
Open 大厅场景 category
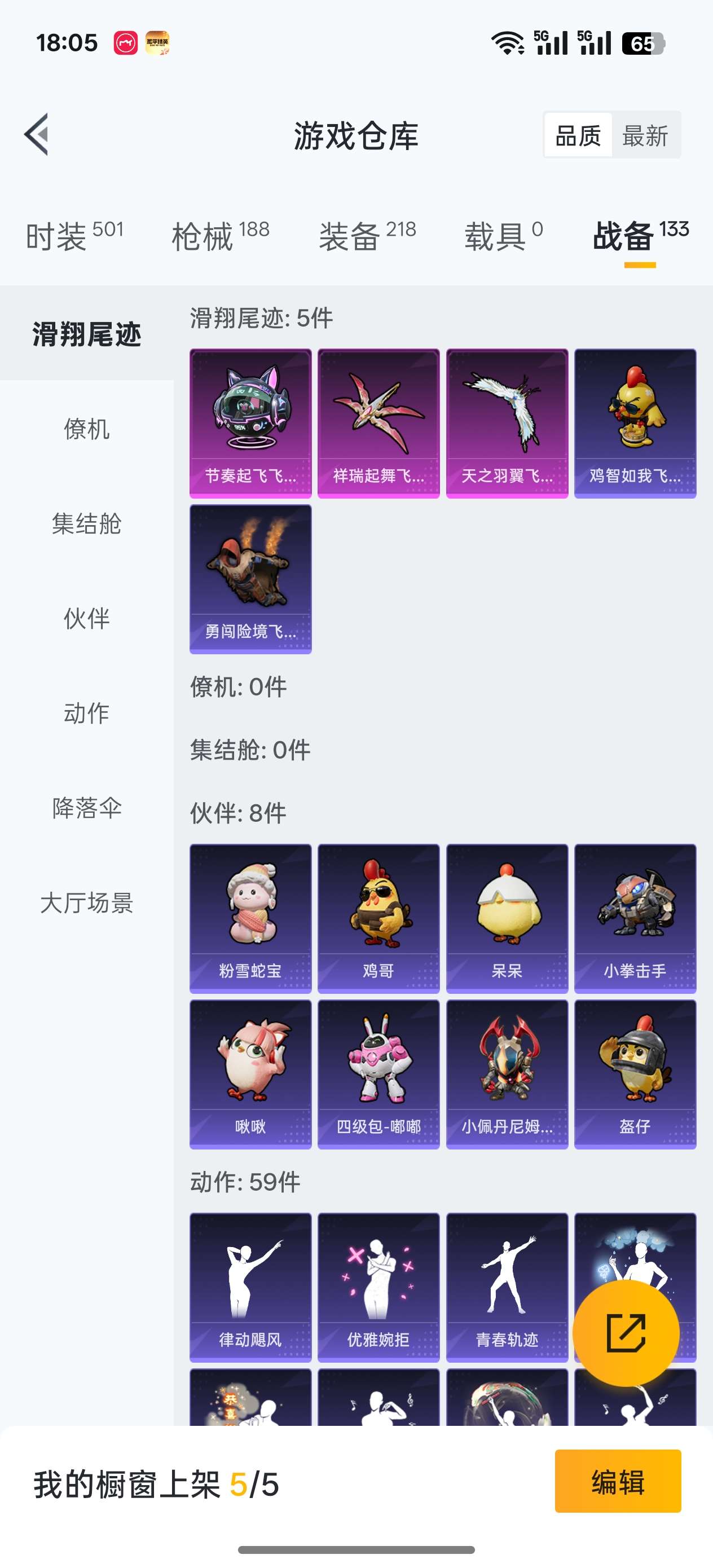click(x=86, y=902)
